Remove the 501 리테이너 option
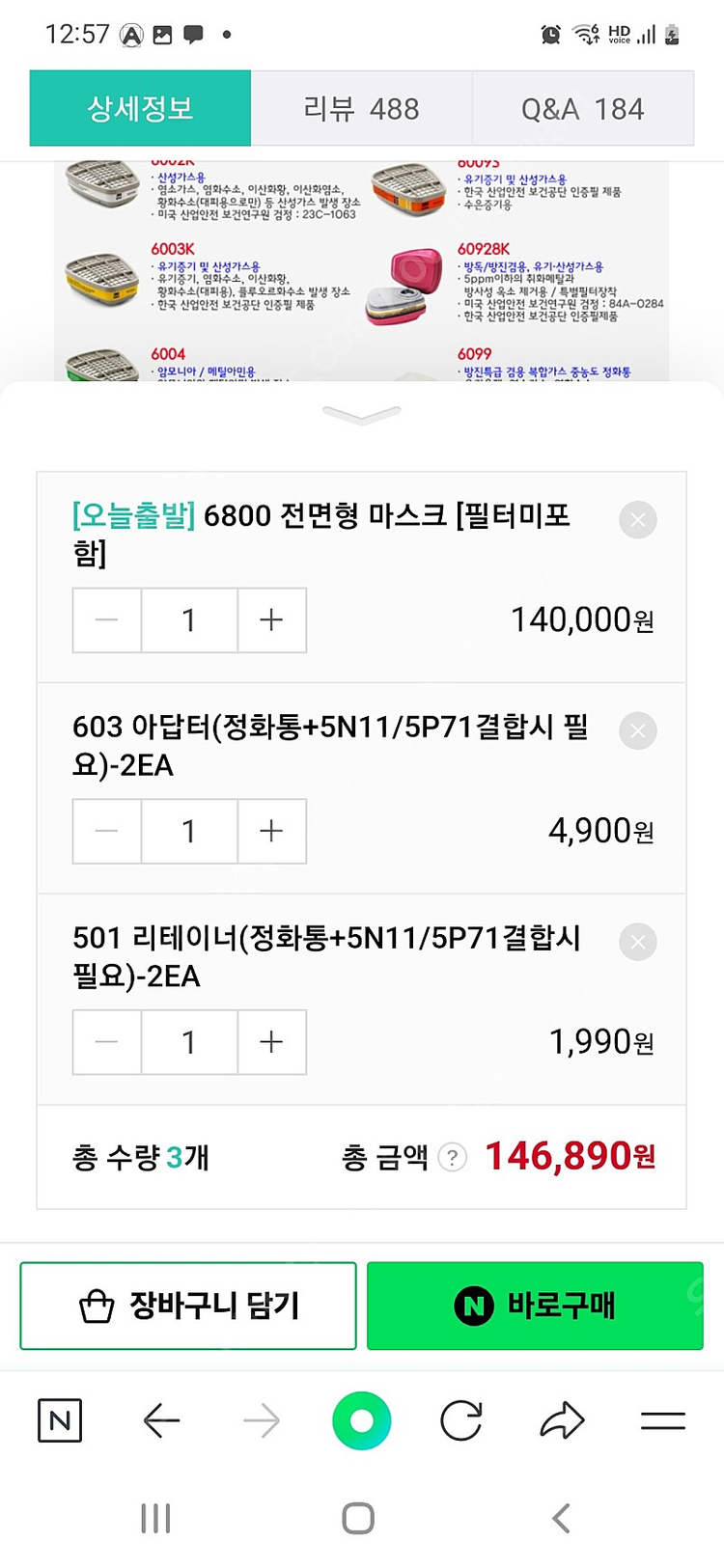Image resolution: width=724 pixels, height=1568 pixels. (x=637, y=942)
